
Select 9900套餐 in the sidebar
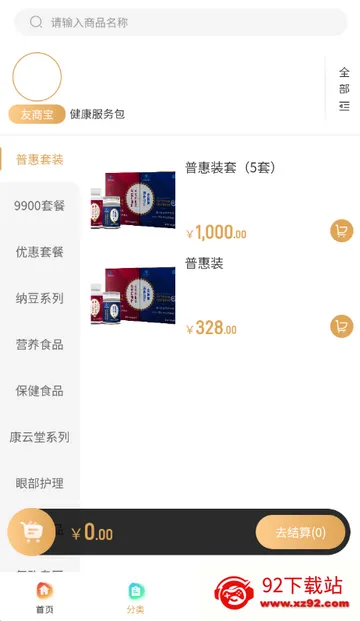click(40, 206)
